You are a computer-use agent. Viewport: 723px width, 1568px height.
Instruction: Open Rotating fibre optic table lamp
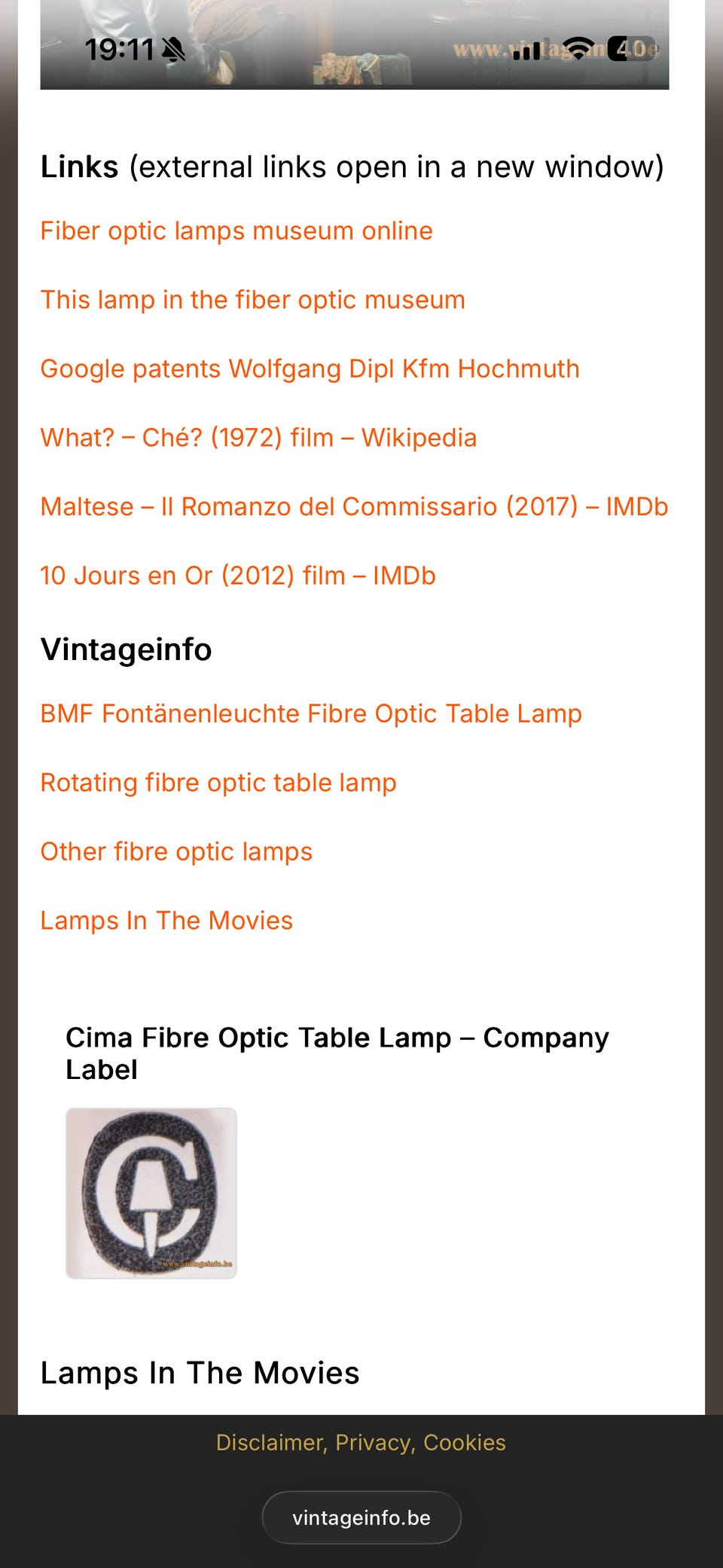point(218,782)
